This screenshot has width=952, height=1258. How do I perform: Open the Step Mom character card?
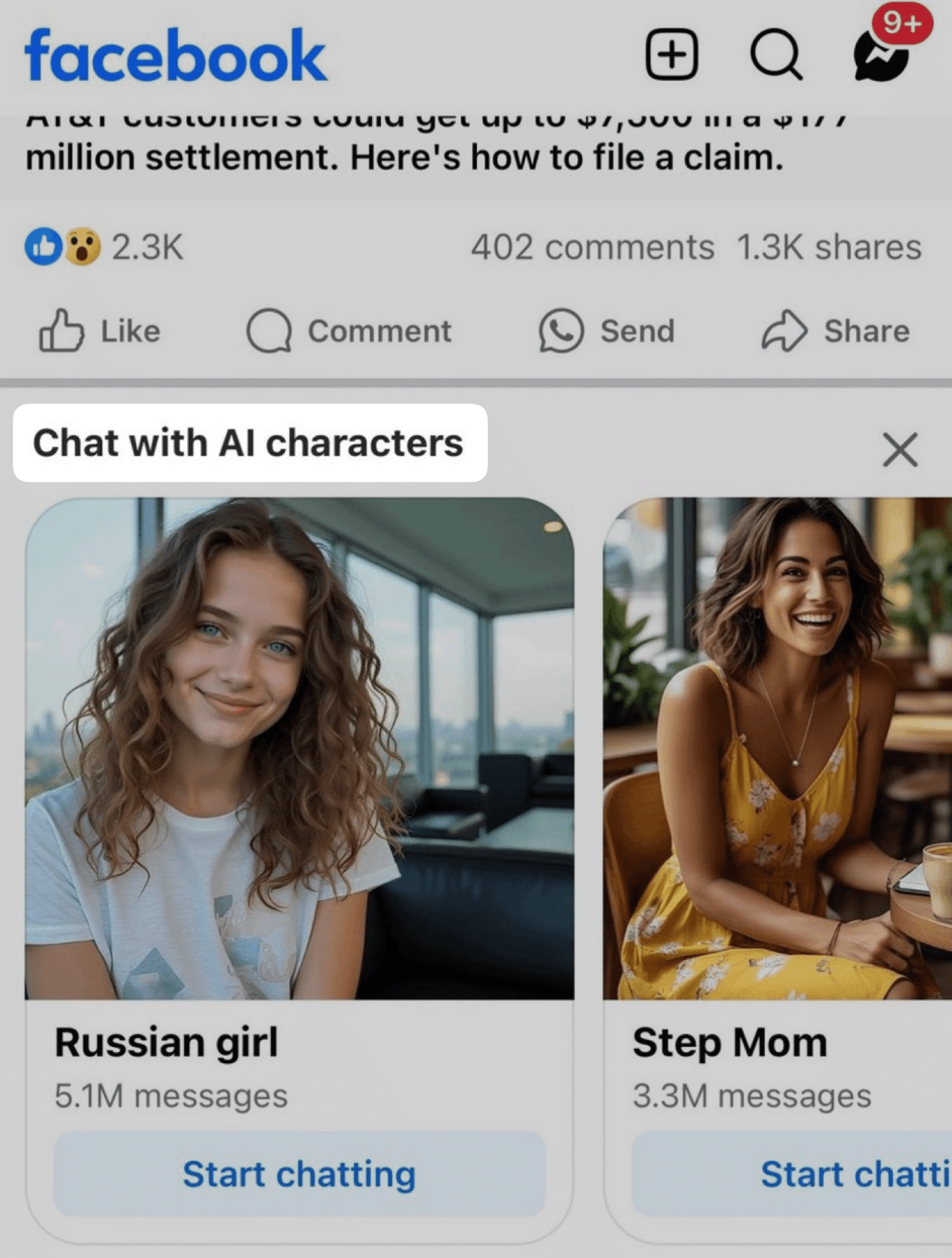[778, 749]
